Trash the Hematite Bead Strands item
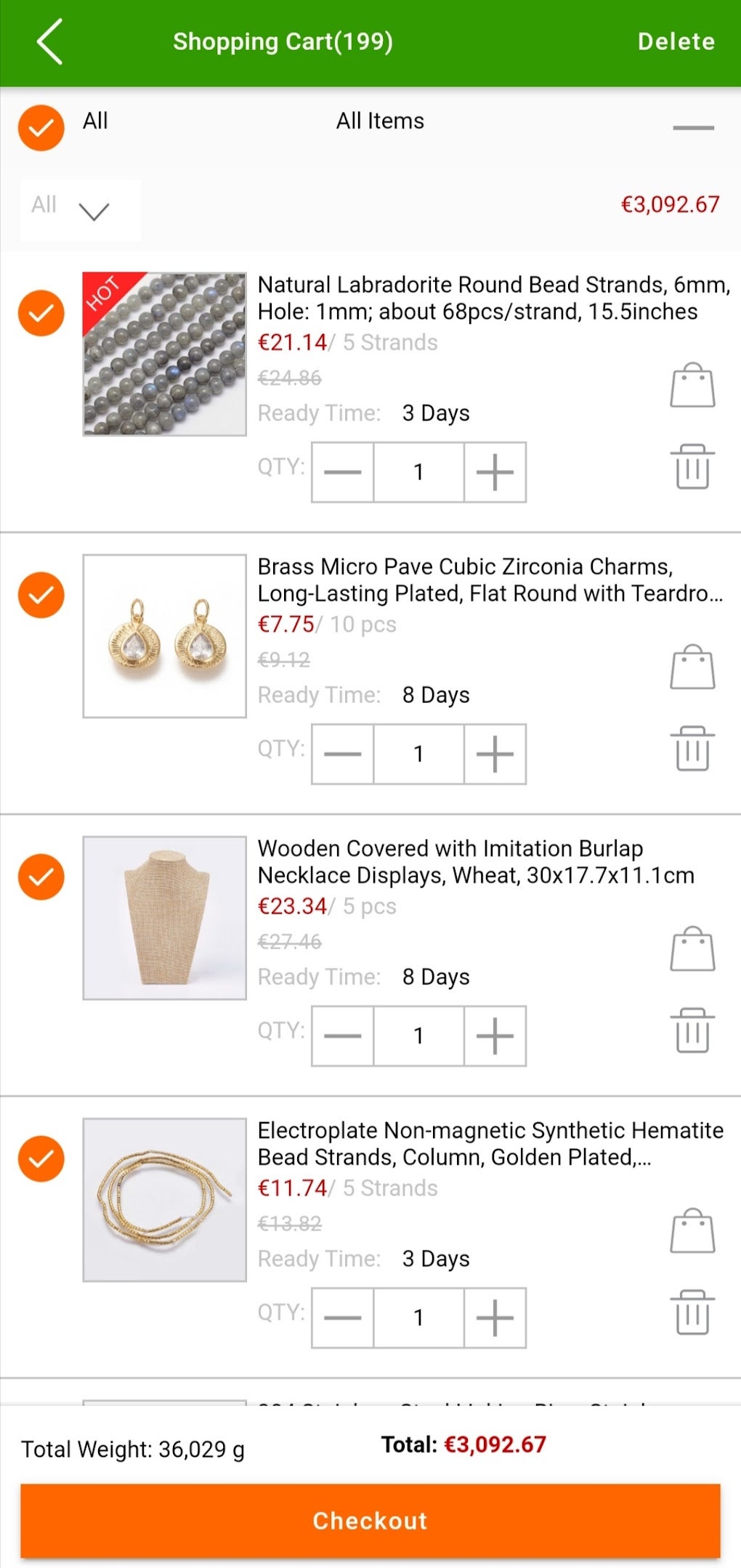Viewport: 741px width, 1568px height. tap(692, 1312)
